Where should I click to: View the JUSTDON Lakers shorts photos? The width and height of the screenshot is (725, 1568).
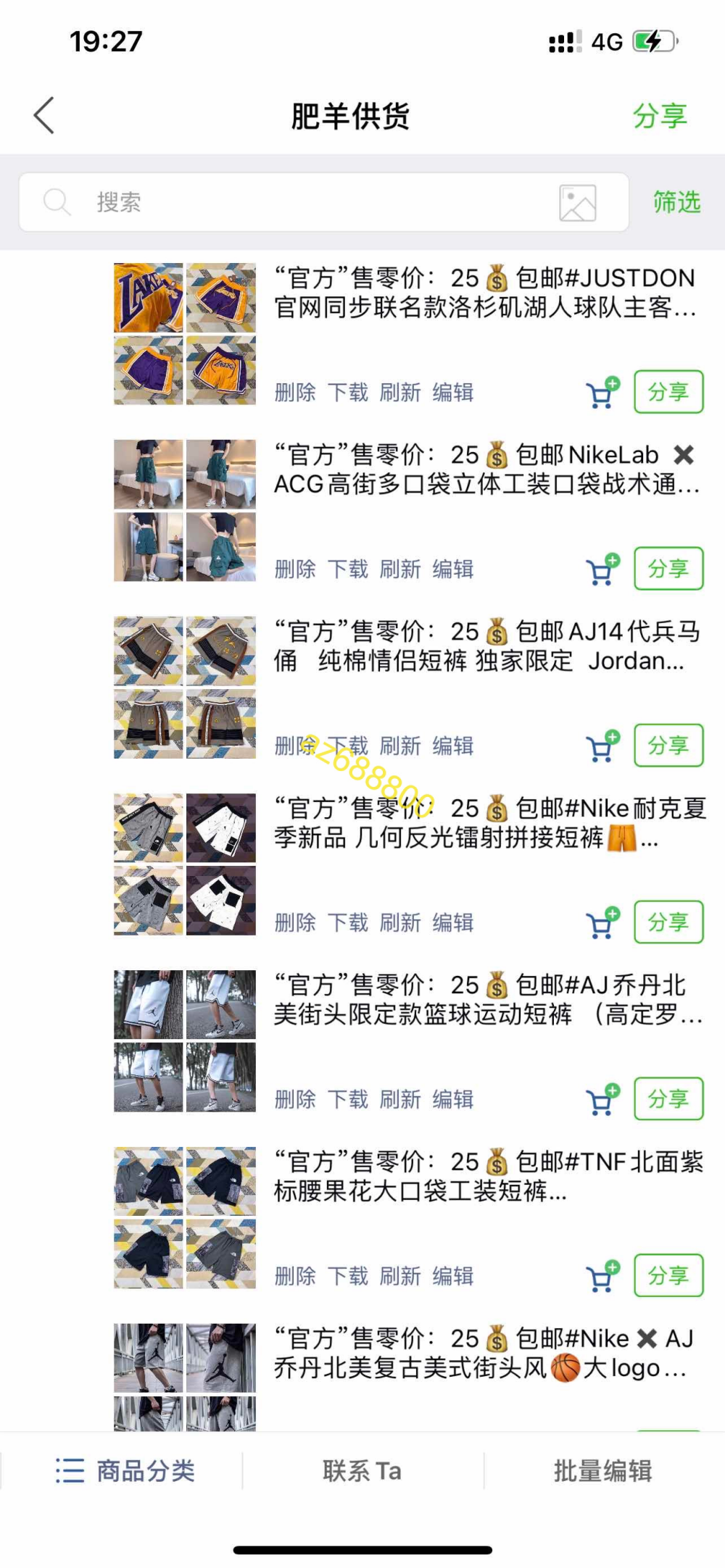click(x=185, y=334)
